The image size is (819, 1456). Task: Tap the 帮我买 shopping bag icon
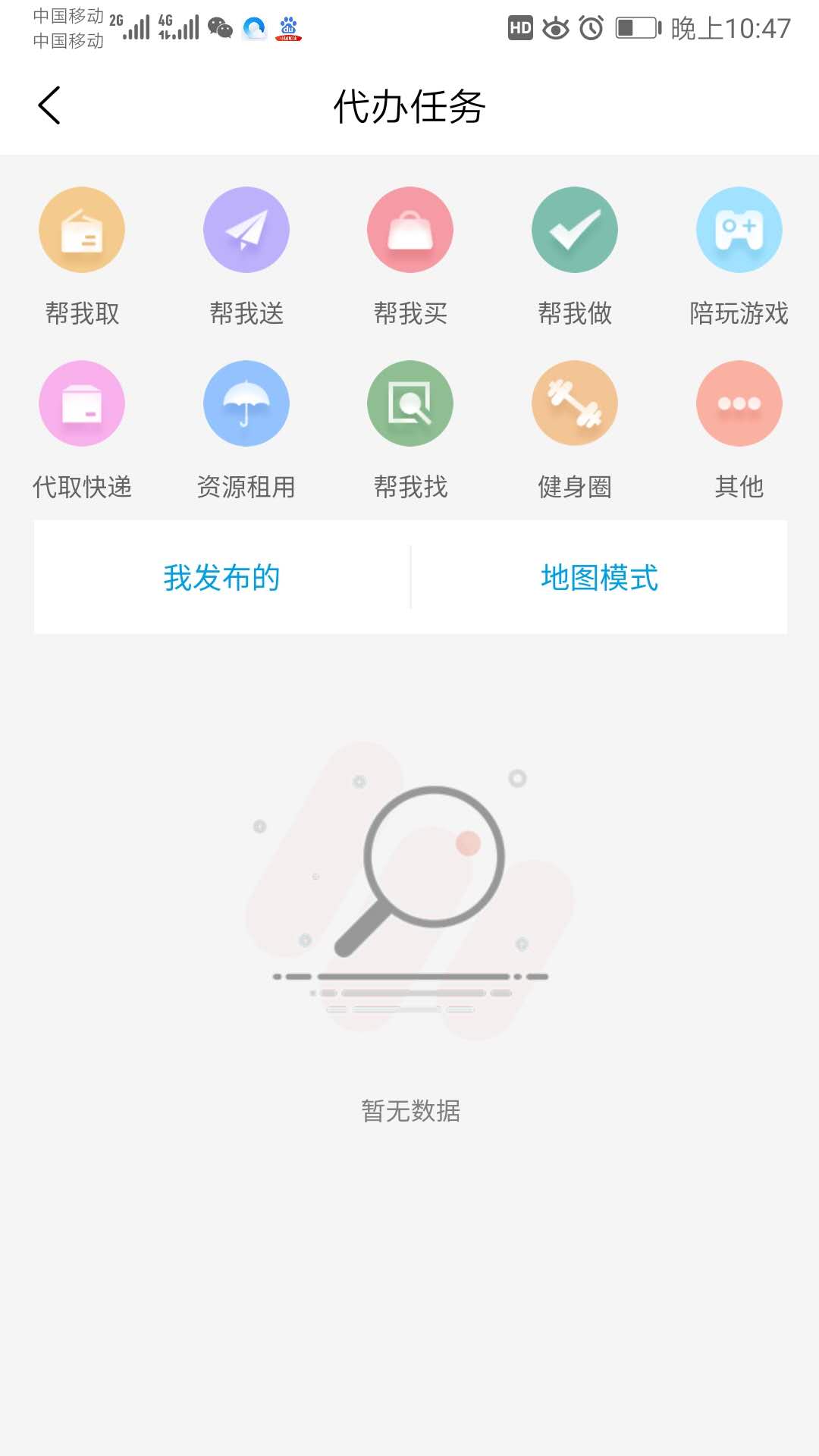click(409, 229)
